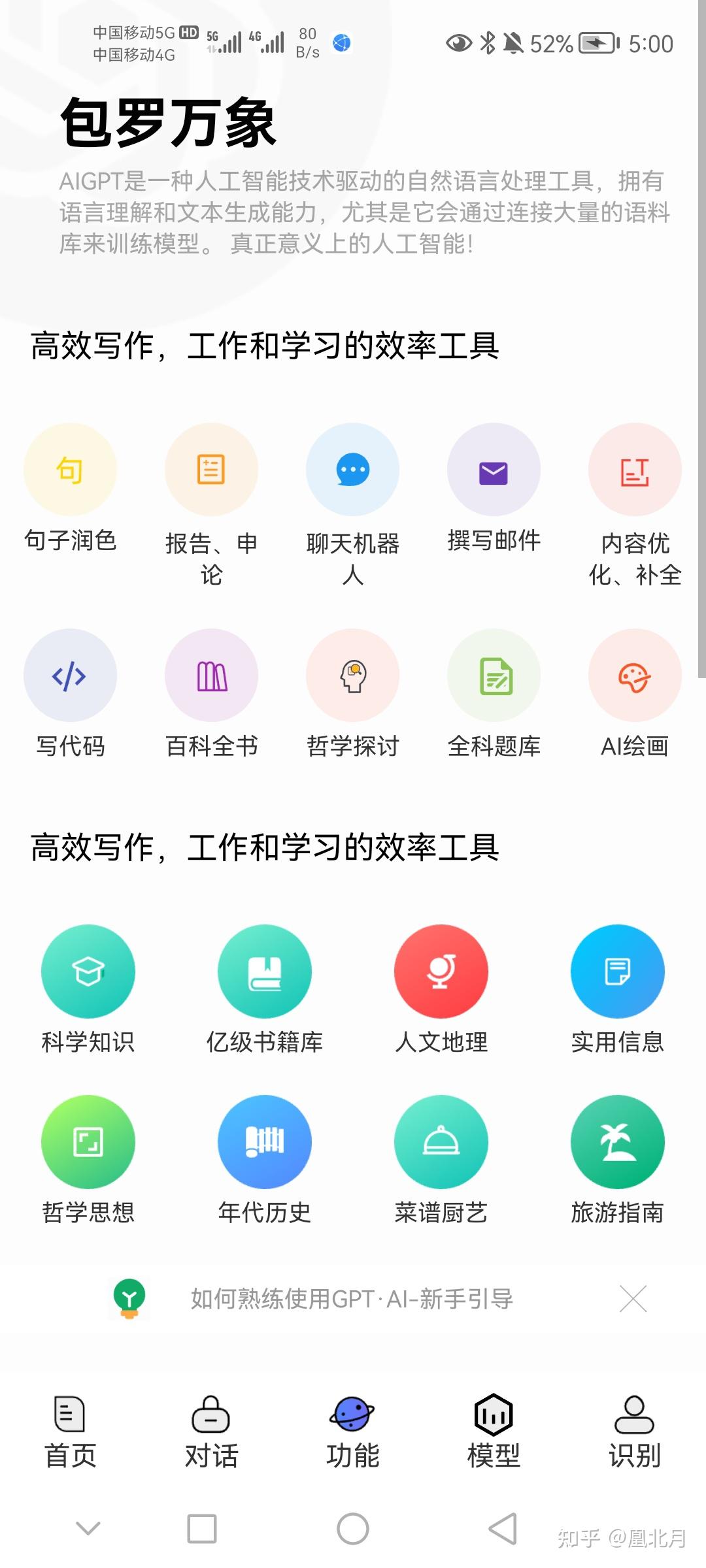706x1568 pixels.
Task: Tap the 撰写邮件 email icon
Action: pos(494,469)
